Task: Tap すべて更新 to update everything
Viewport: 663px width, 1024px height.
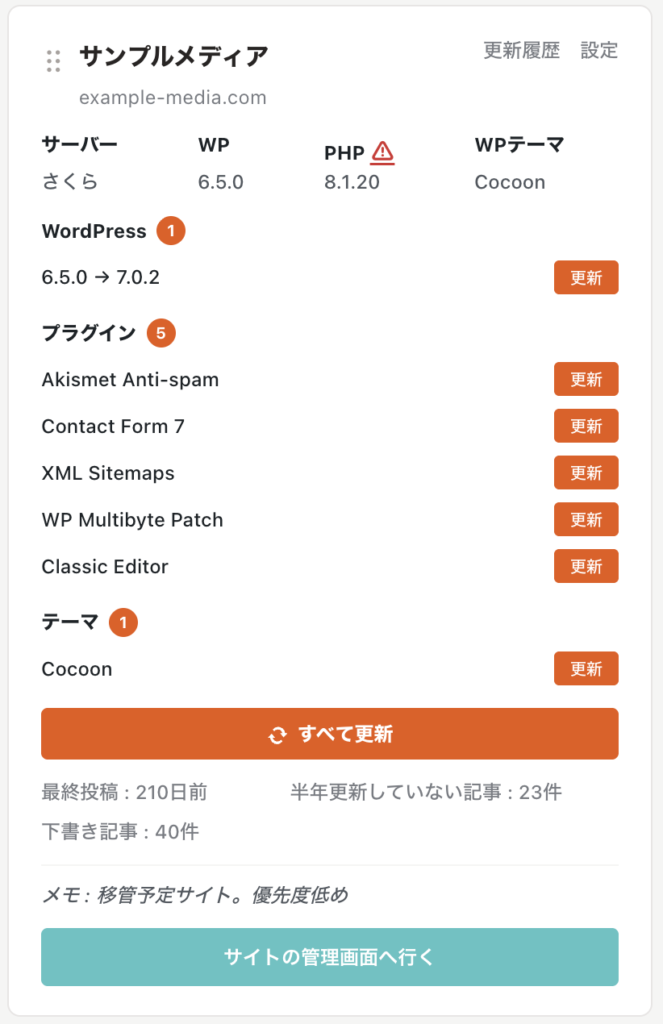Action: click(330, 734)
